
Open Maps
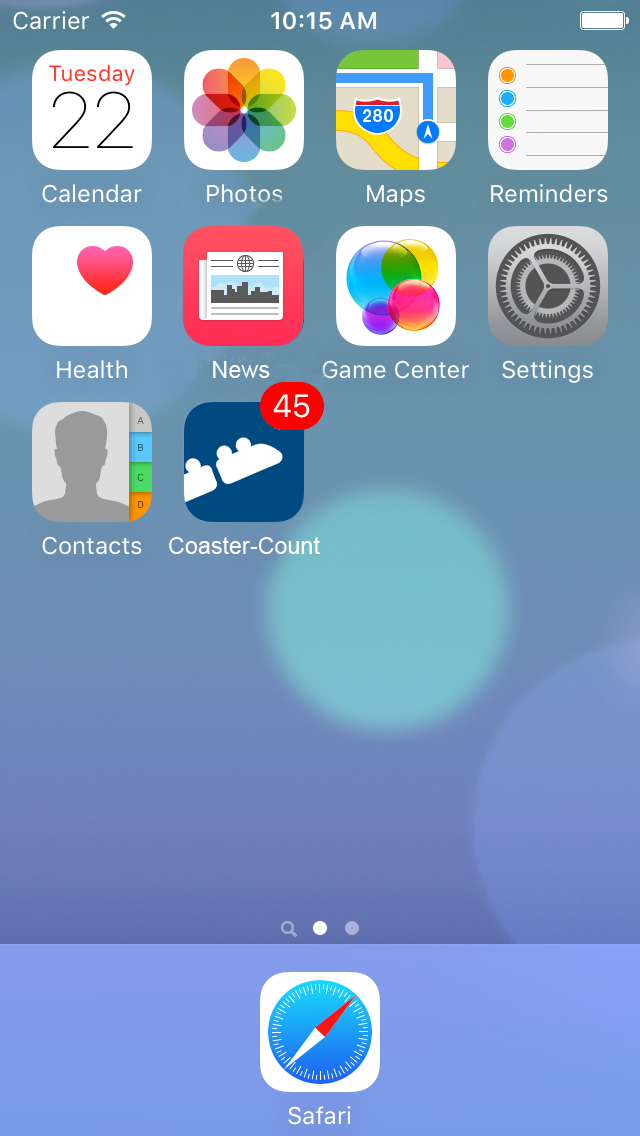(396, 110)
